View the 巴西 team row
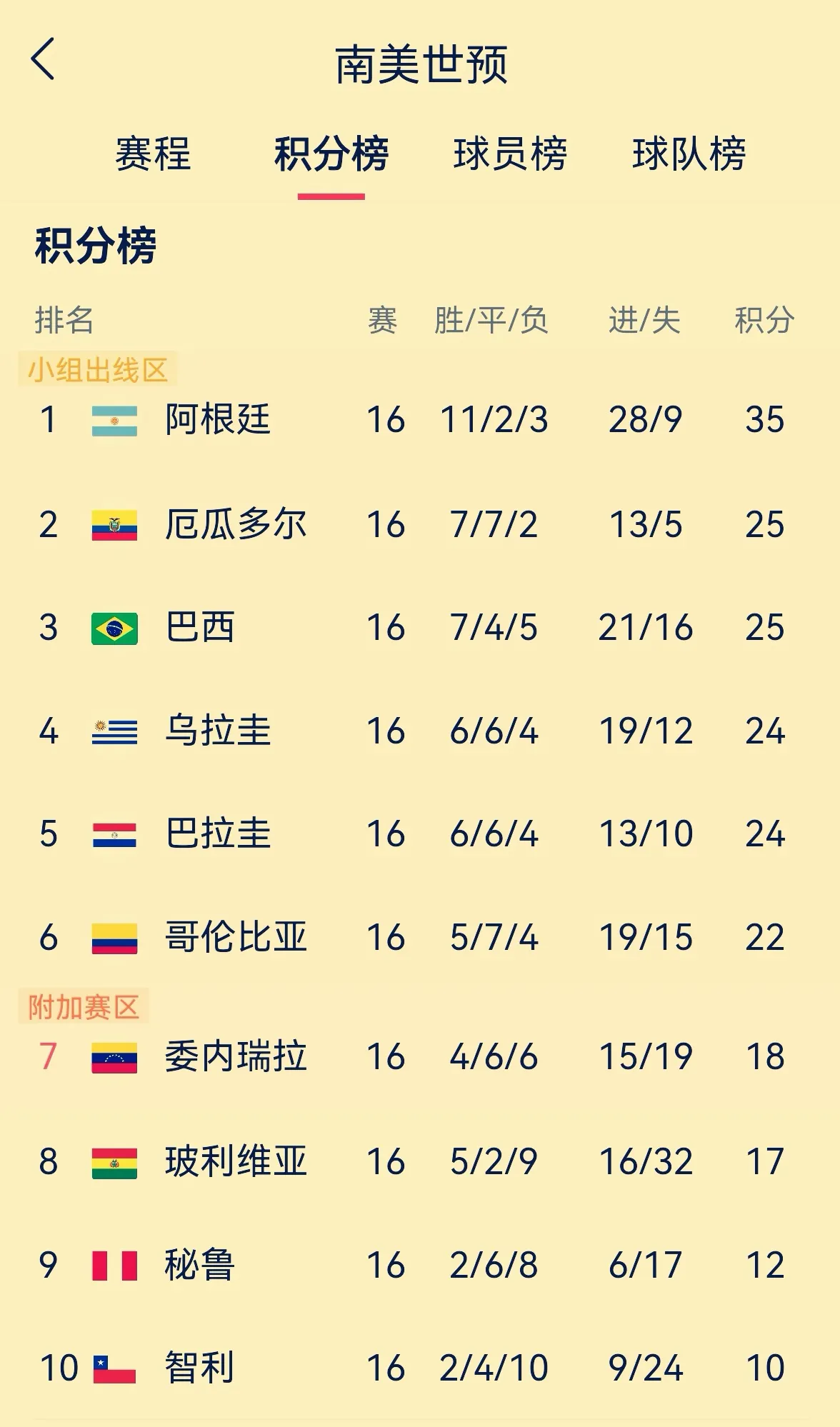Viewport: 840px width, 1427px height. pyautogui.click(x=200, y=628)
